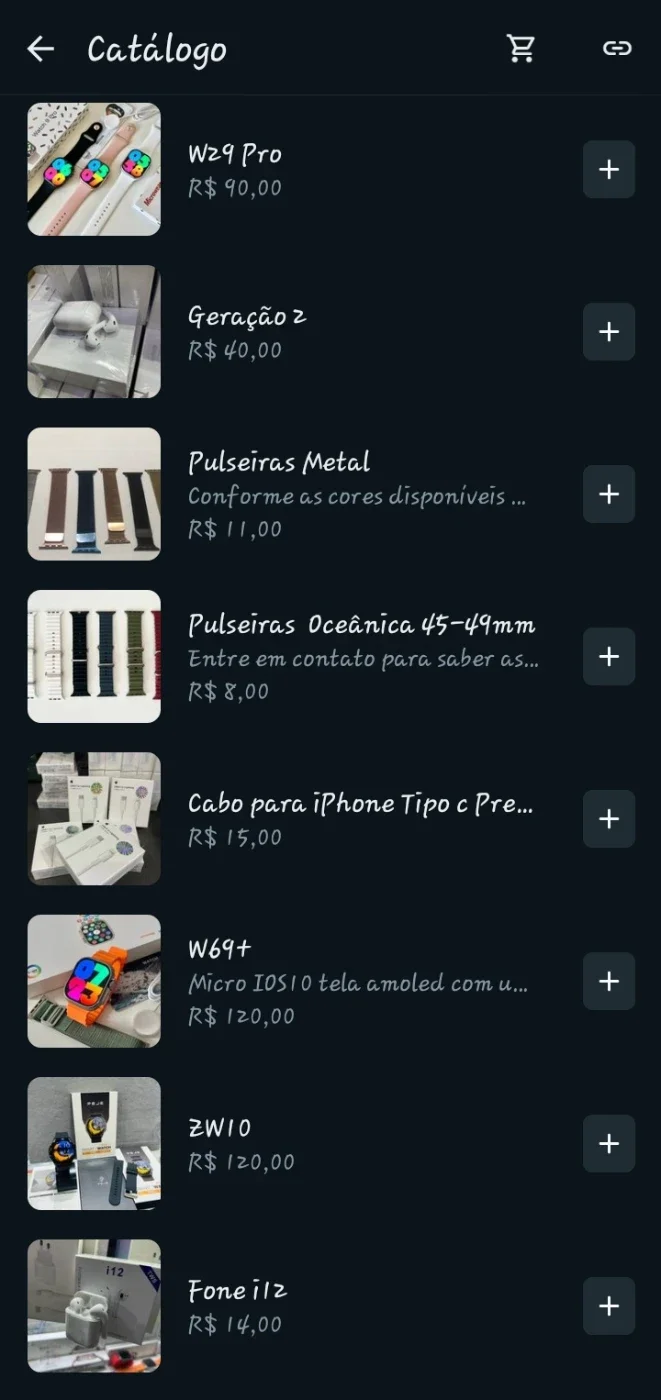View the Fone i12 product
Image resolution: width=661 pixels, height=1400 pixels.
coord(300,1306)
